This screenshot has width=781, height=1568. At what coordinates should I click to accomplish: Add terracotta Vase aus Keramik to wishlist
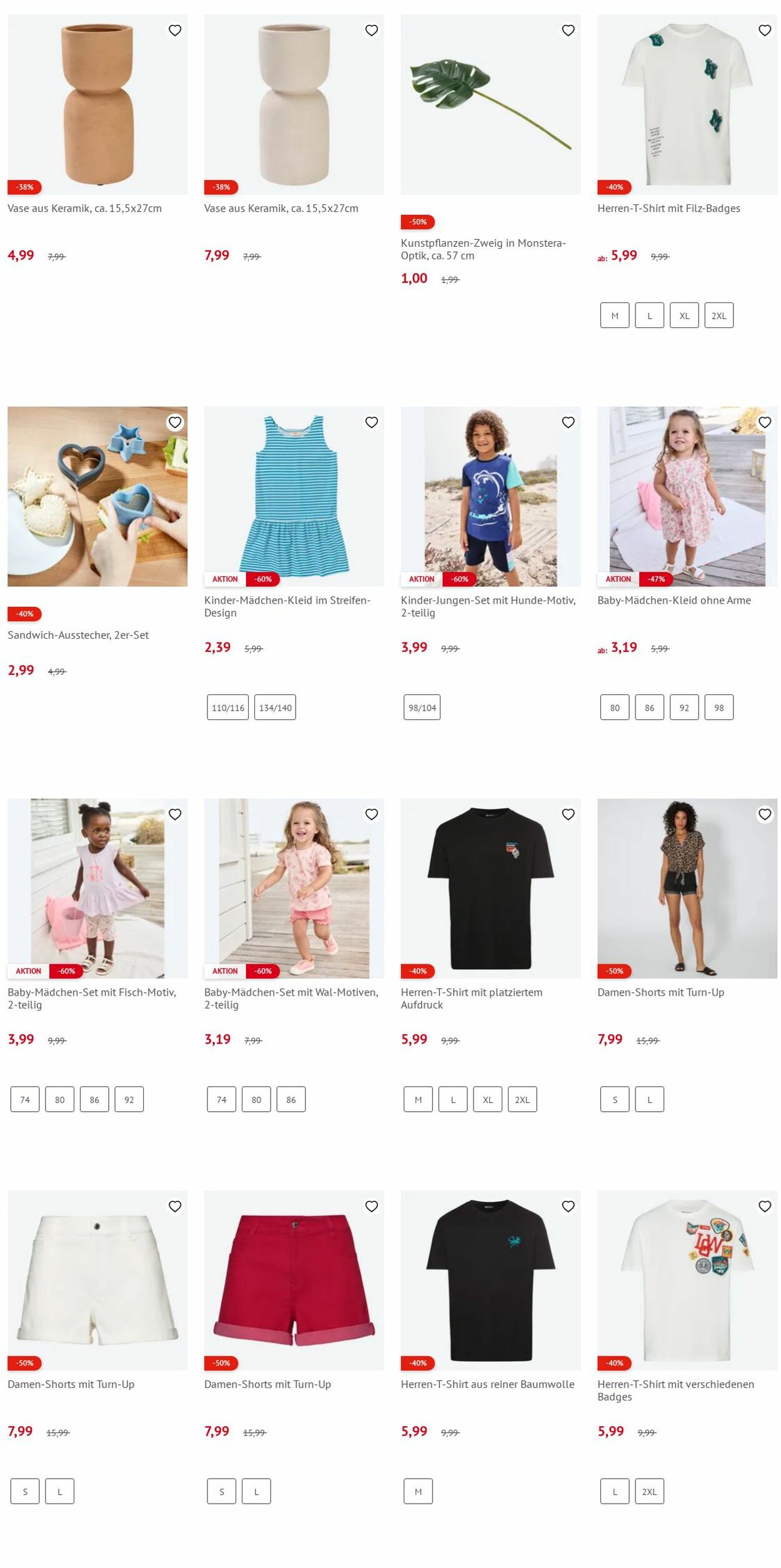click(x=175, y=31)
